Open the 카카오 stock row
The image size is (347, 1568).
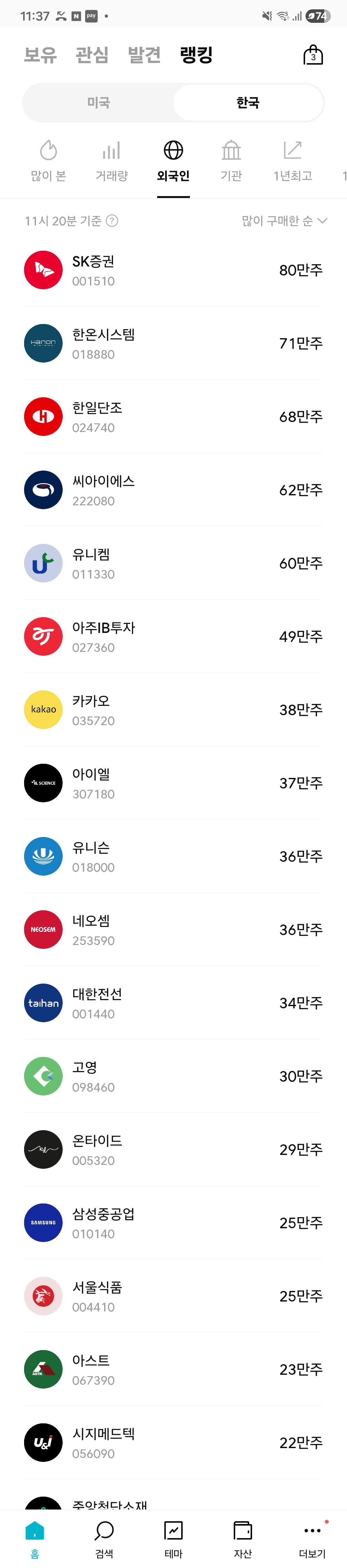(x=173, y=710)
